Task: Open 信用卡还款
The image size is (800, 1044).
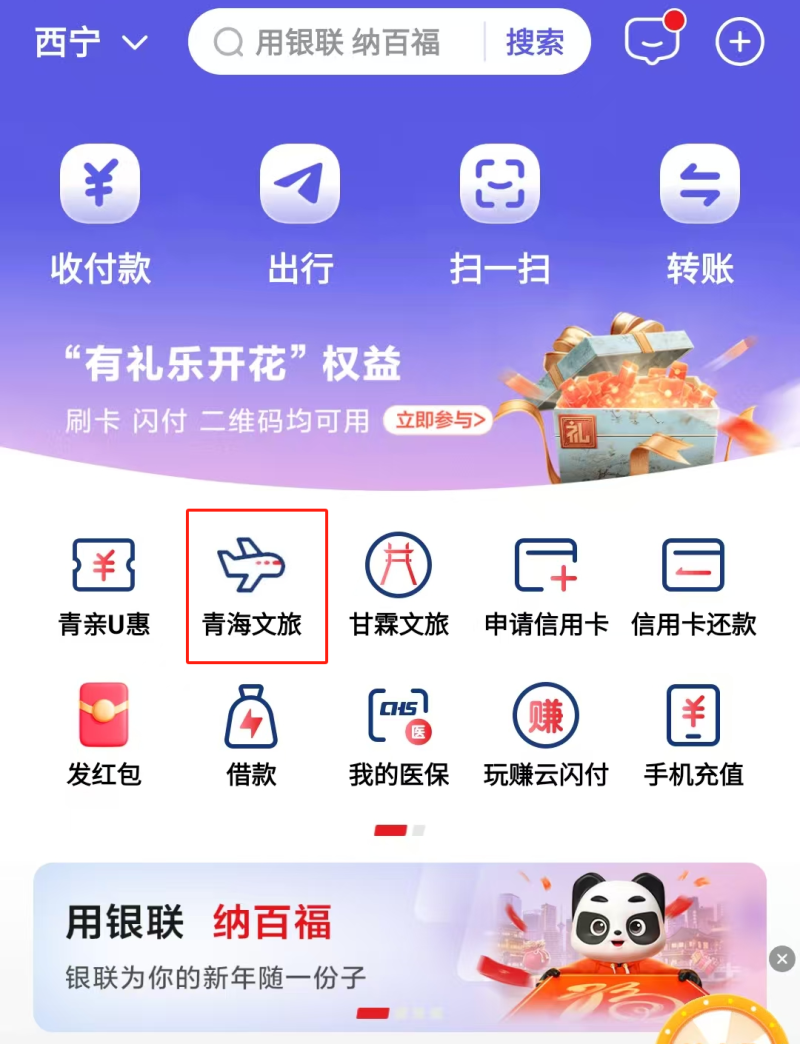Action: click(x=693, y=586)
